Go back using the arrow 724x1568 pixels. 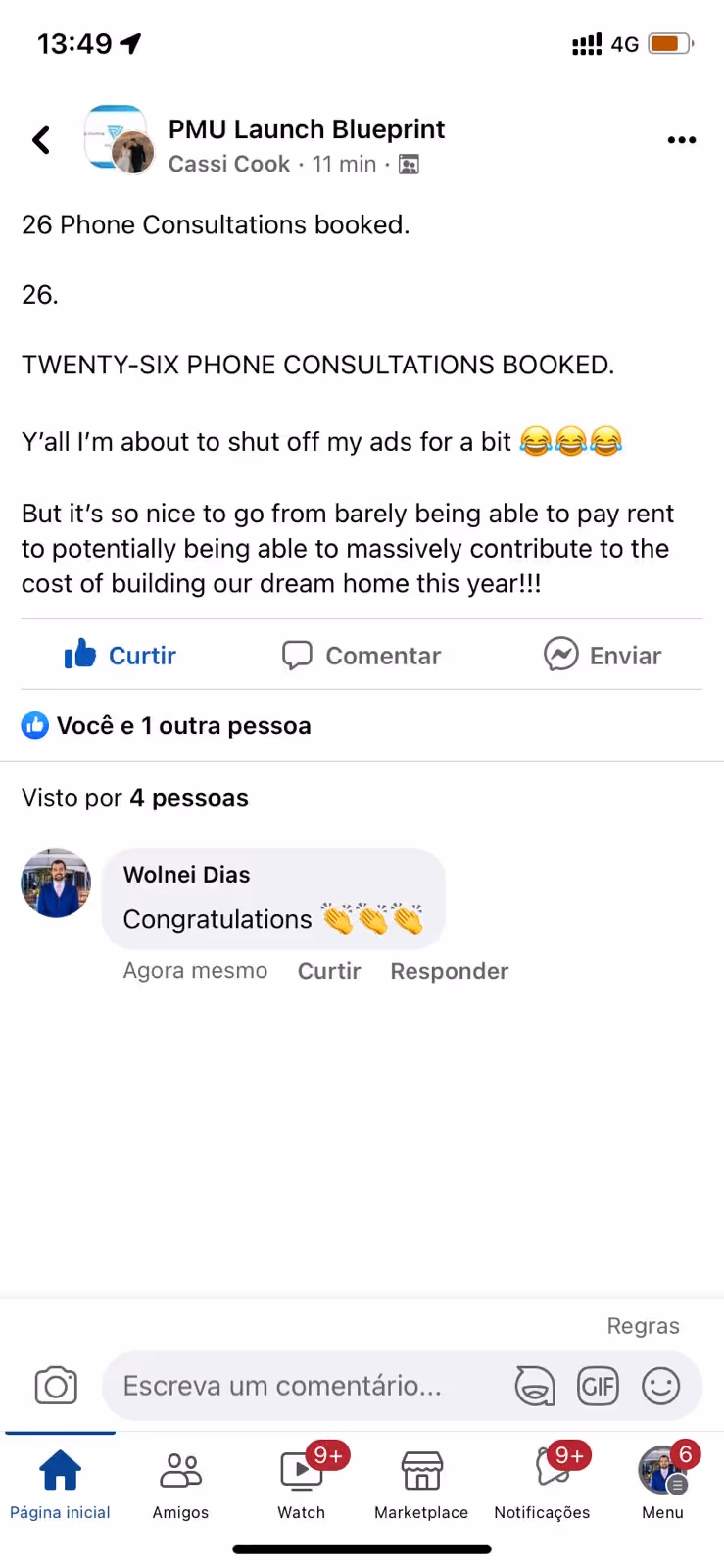point(41,140)
